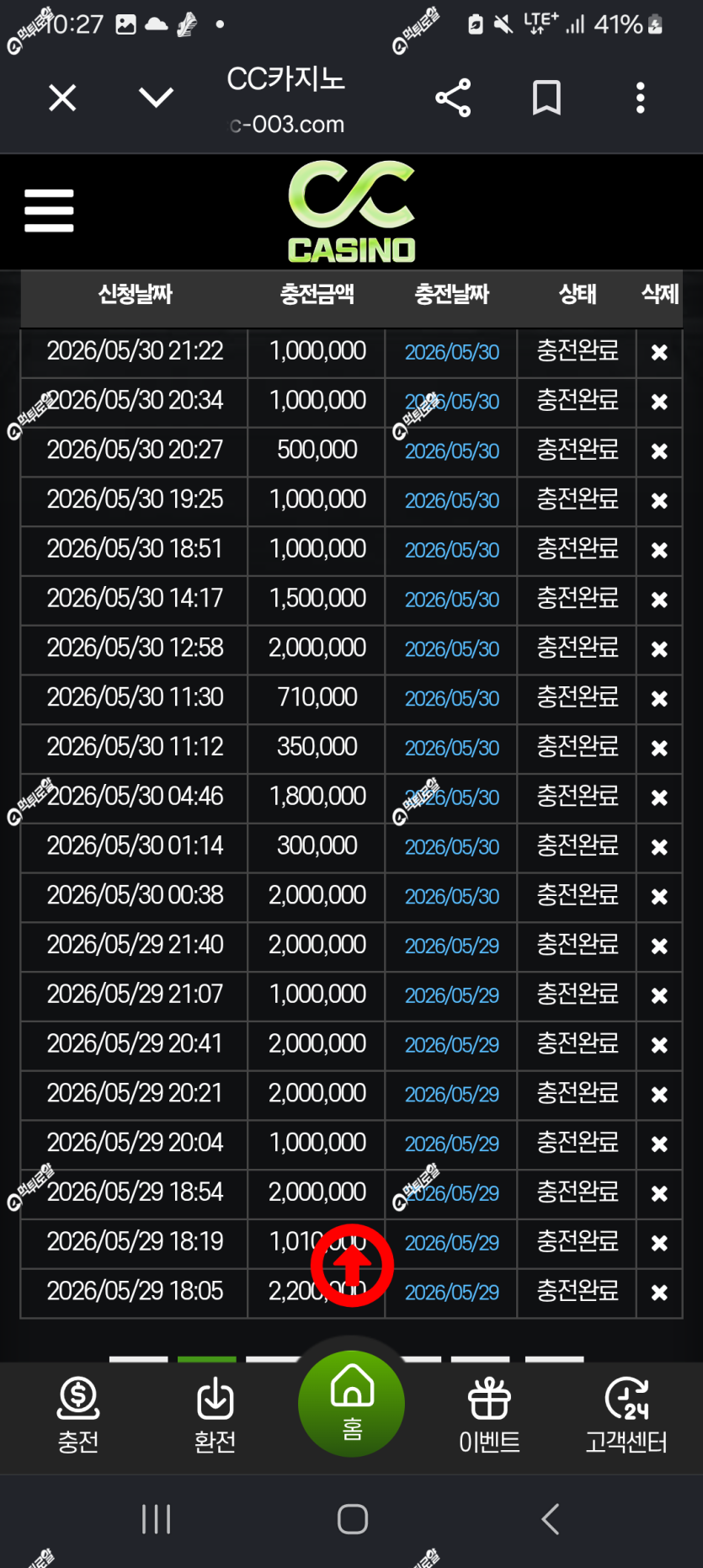Go to the 홈 home button

(x=352, y=1404)
